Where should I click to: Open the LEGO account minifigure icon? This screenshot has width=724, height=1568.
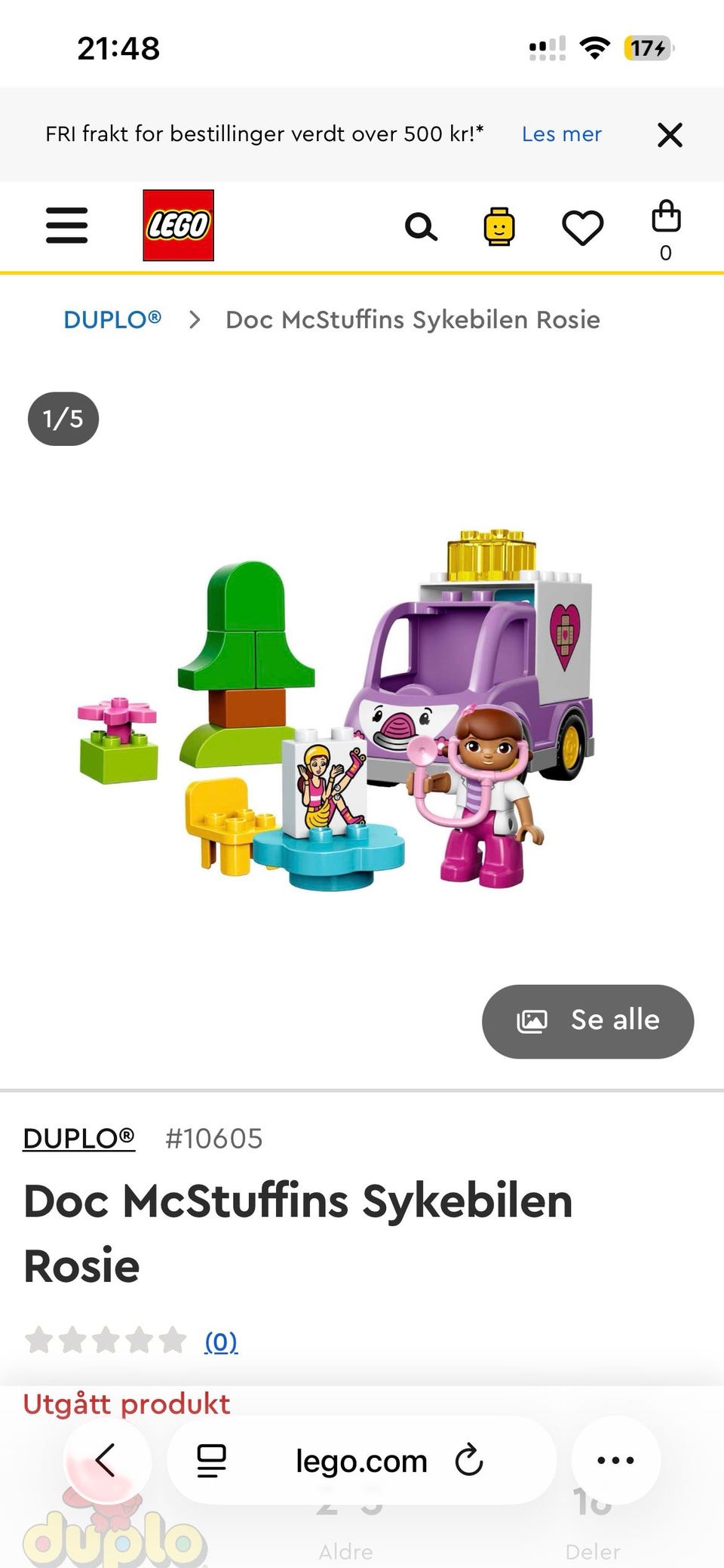coord(499,226)
